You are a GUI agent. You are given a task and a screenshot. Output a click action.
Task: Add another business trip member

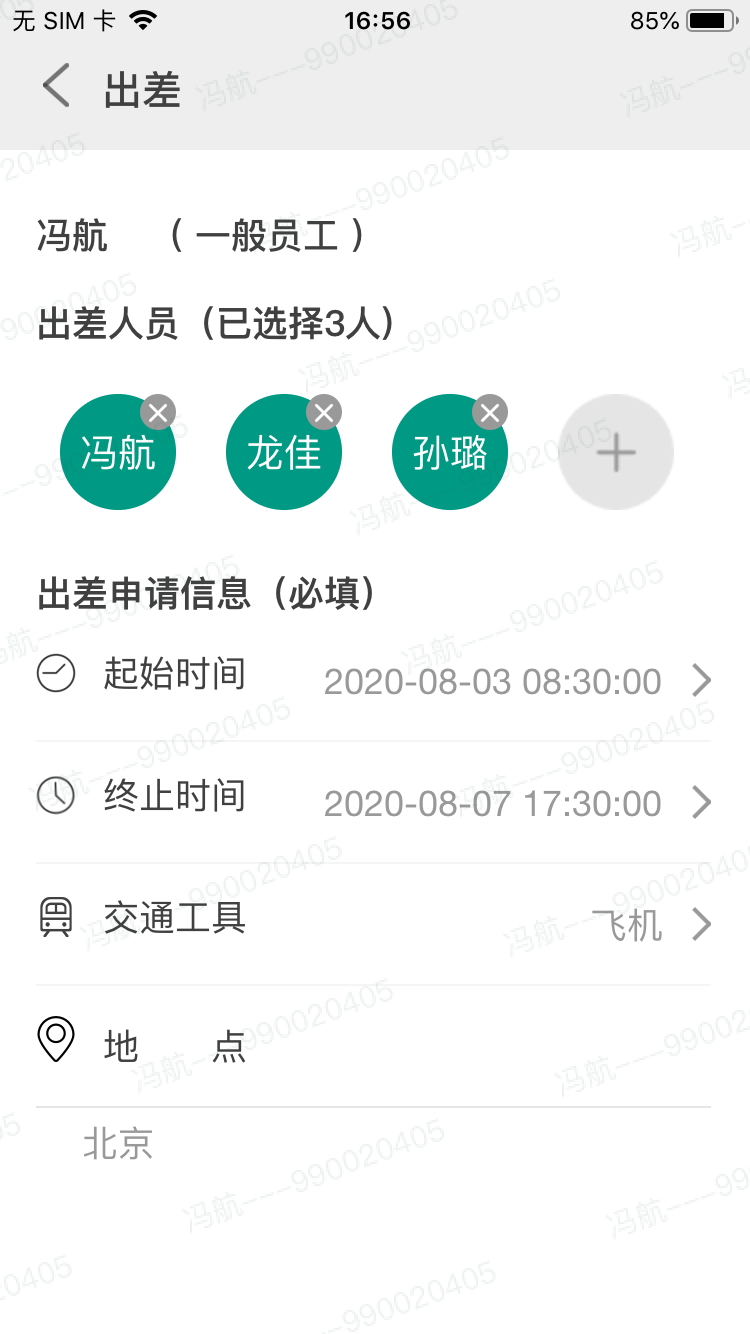pos(616,453)
